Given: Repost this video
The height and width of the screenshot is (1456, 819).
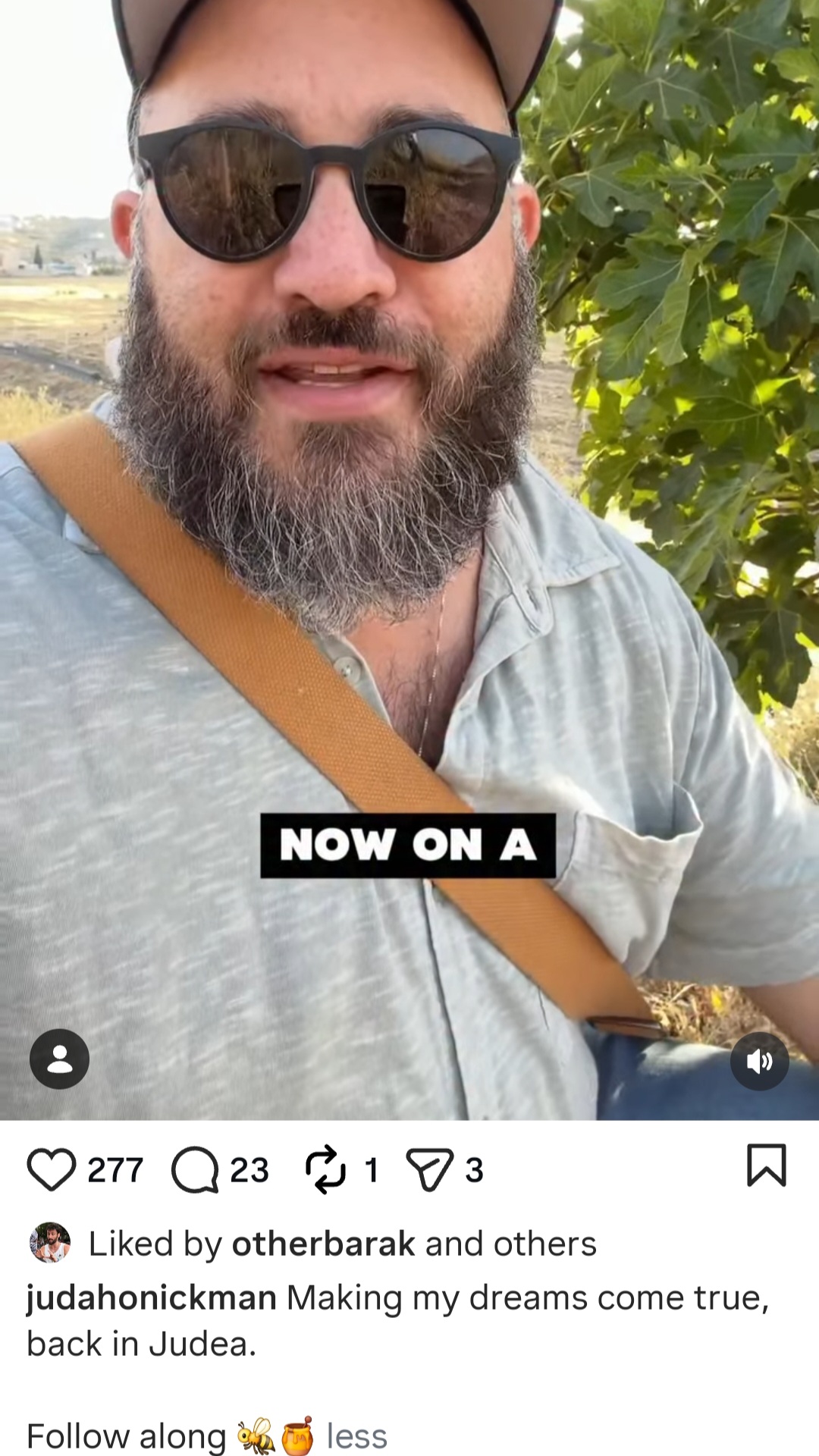Looking at the screenshot, I should click(325, 1169).
